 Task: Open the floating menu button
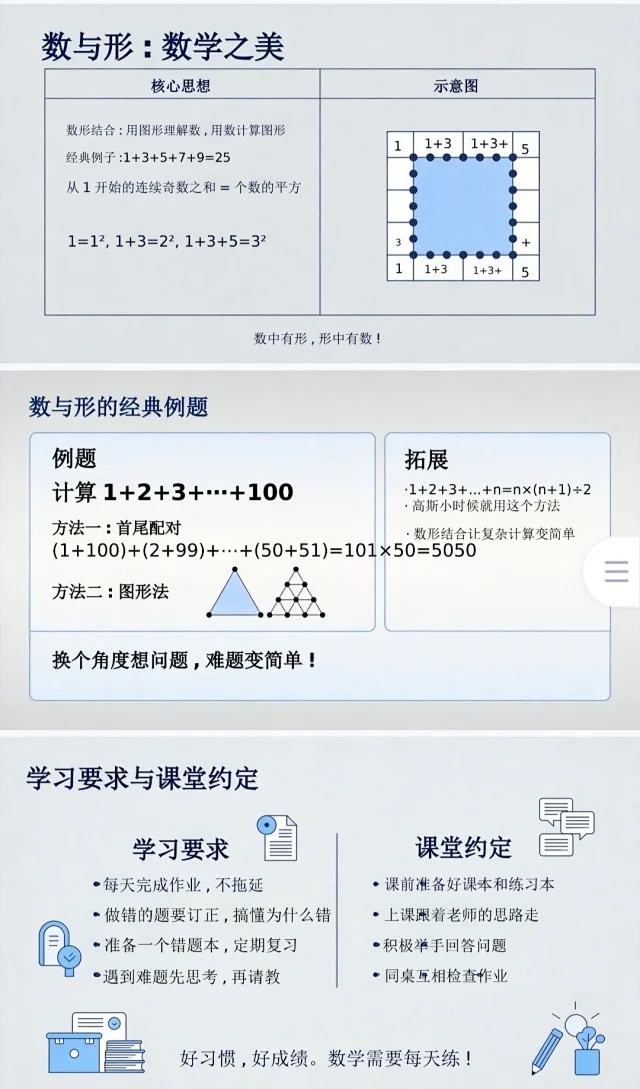[x=615, y=572]
